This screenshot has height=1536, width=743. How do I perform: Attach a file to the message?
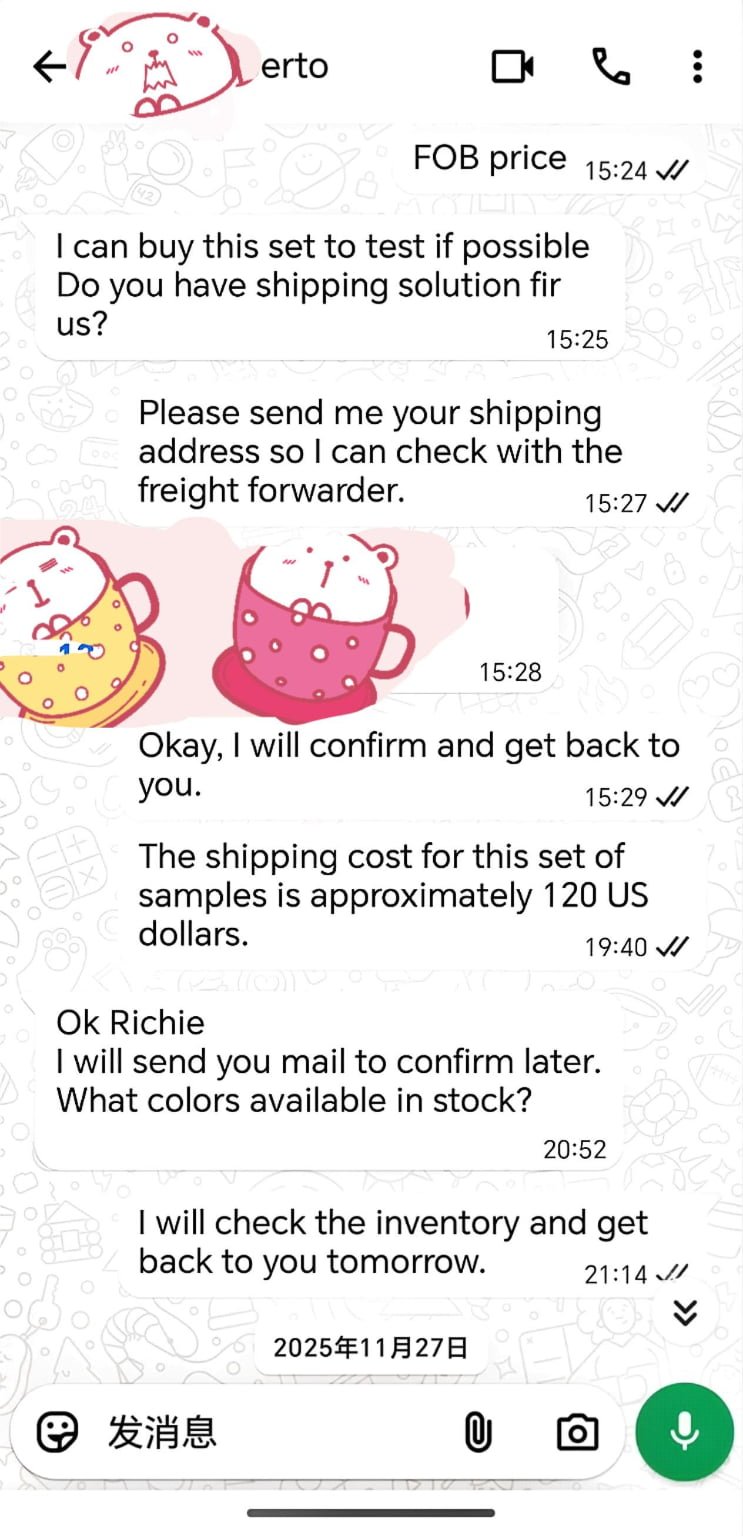[x=478, y=1433]
